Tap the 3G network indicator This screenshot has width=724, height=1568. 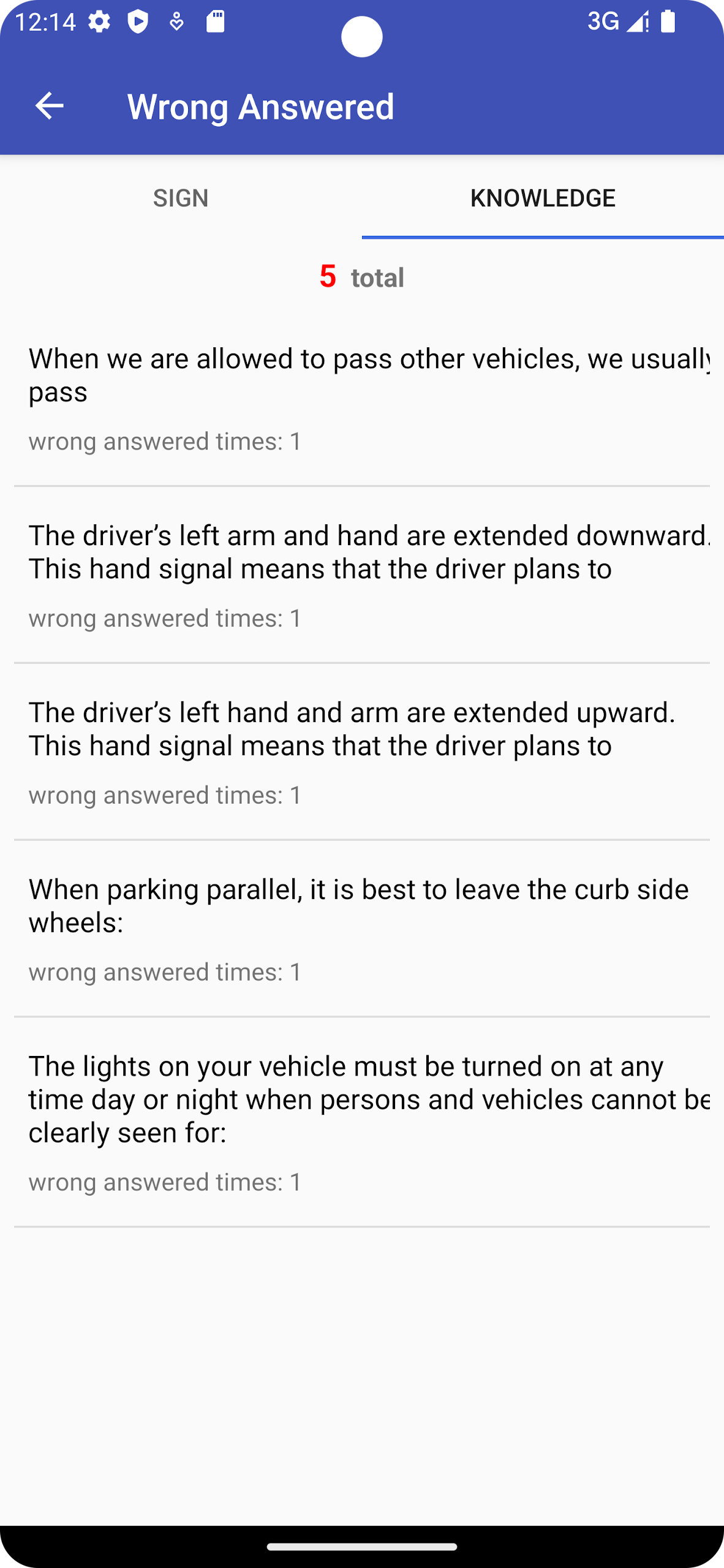click(x=603, y=21)
